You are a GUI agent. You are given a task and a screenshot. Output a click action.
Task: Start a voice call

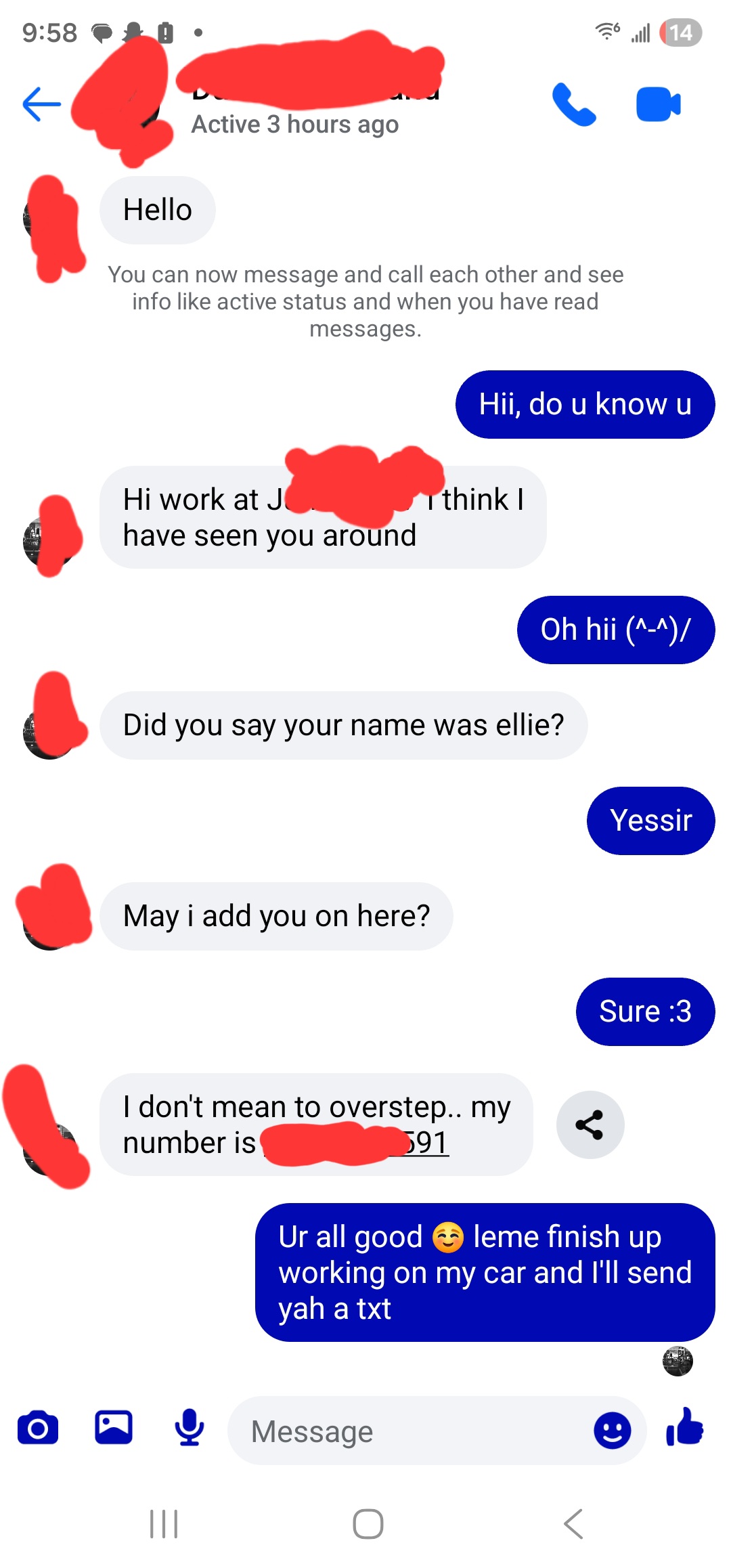pyautogui.click(x=574, y=105)
